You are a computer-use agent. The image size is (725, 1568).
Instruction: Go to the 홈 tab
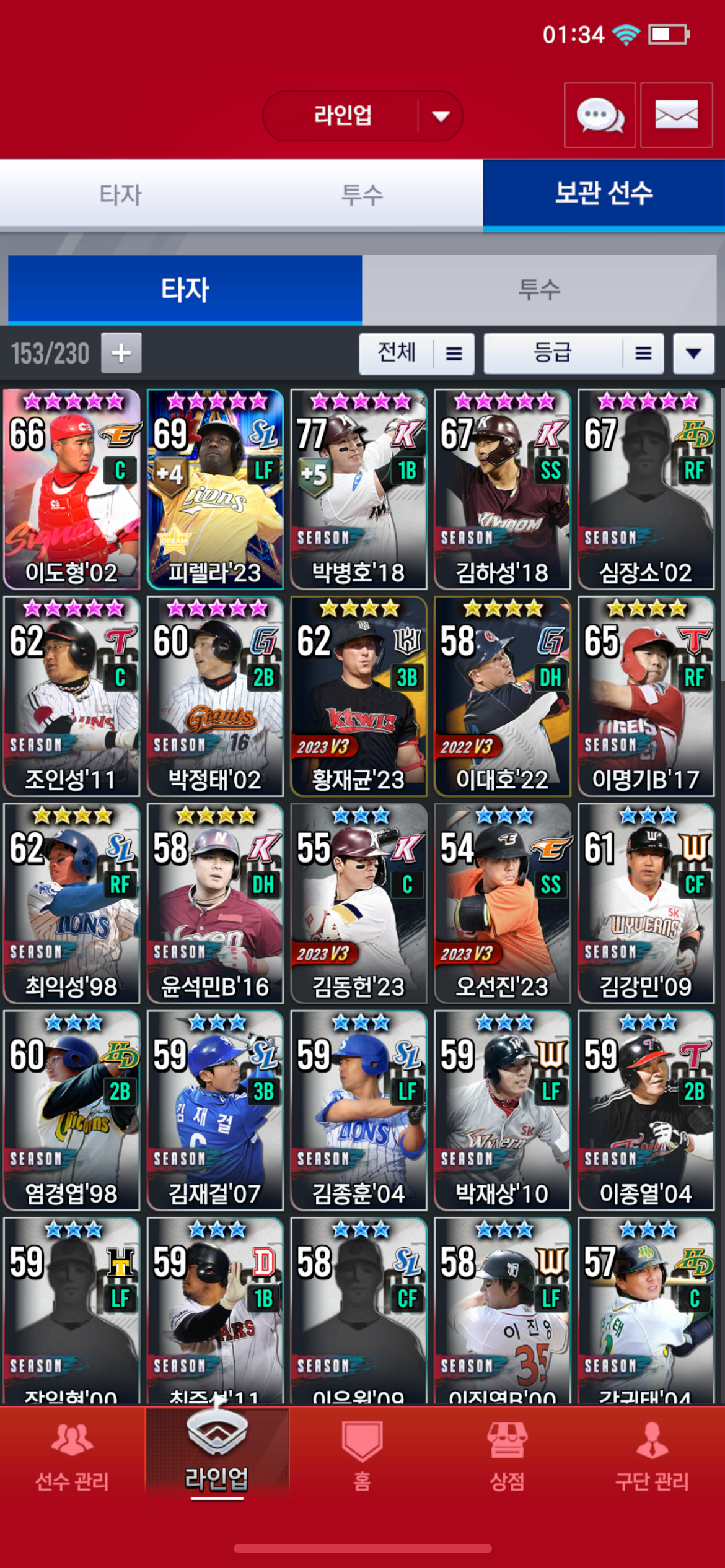[x=362, y=1455]
